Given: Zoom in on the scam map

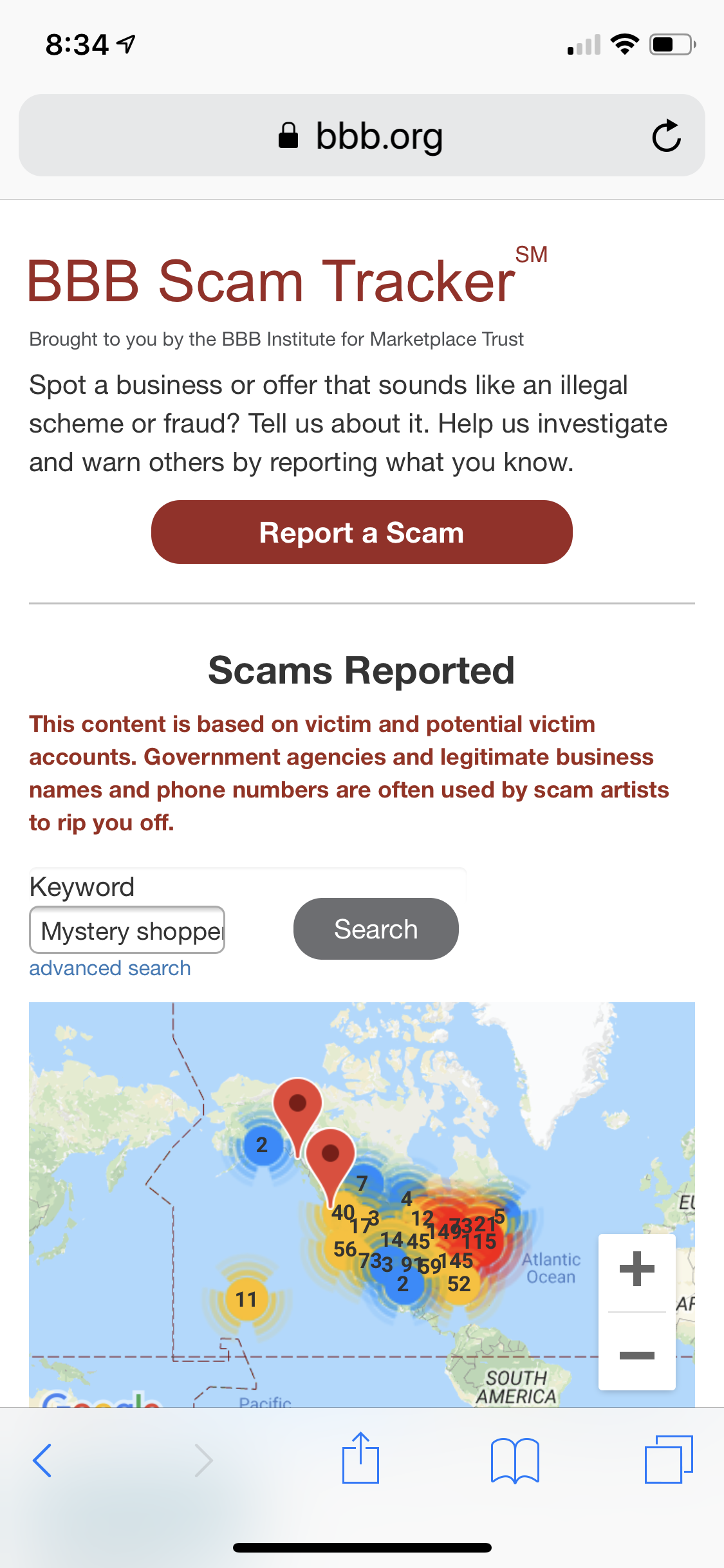Looking at the screenshot, I should [x=636, y=1269].
